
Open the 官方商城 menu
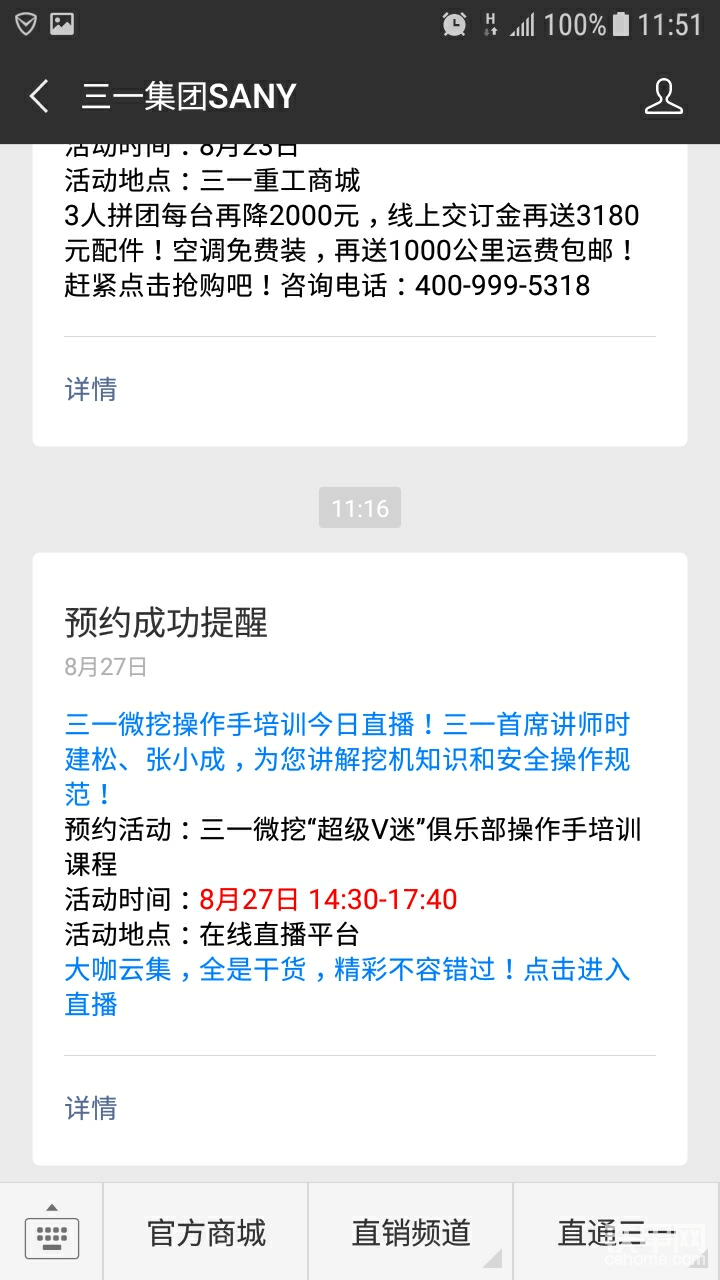click(206, 1233)
